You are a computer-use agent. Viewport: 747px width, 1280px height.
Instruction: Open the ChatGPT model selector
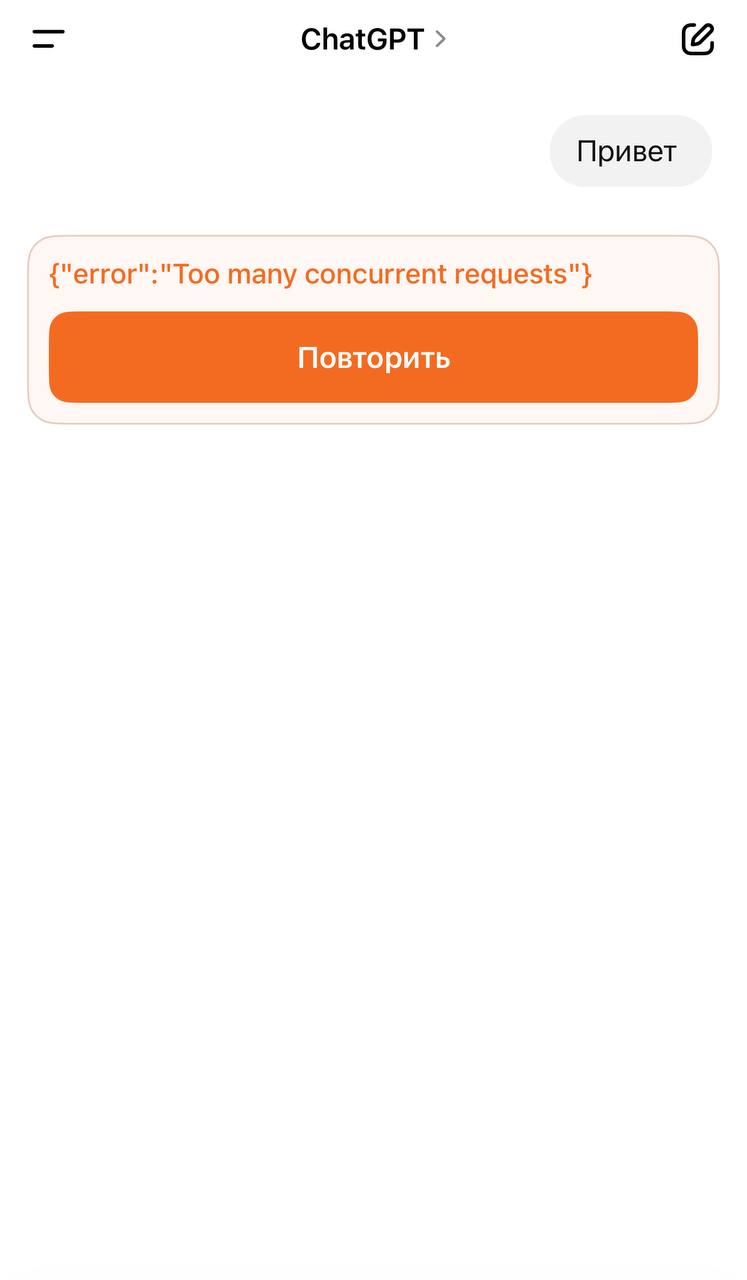(373, 39)
